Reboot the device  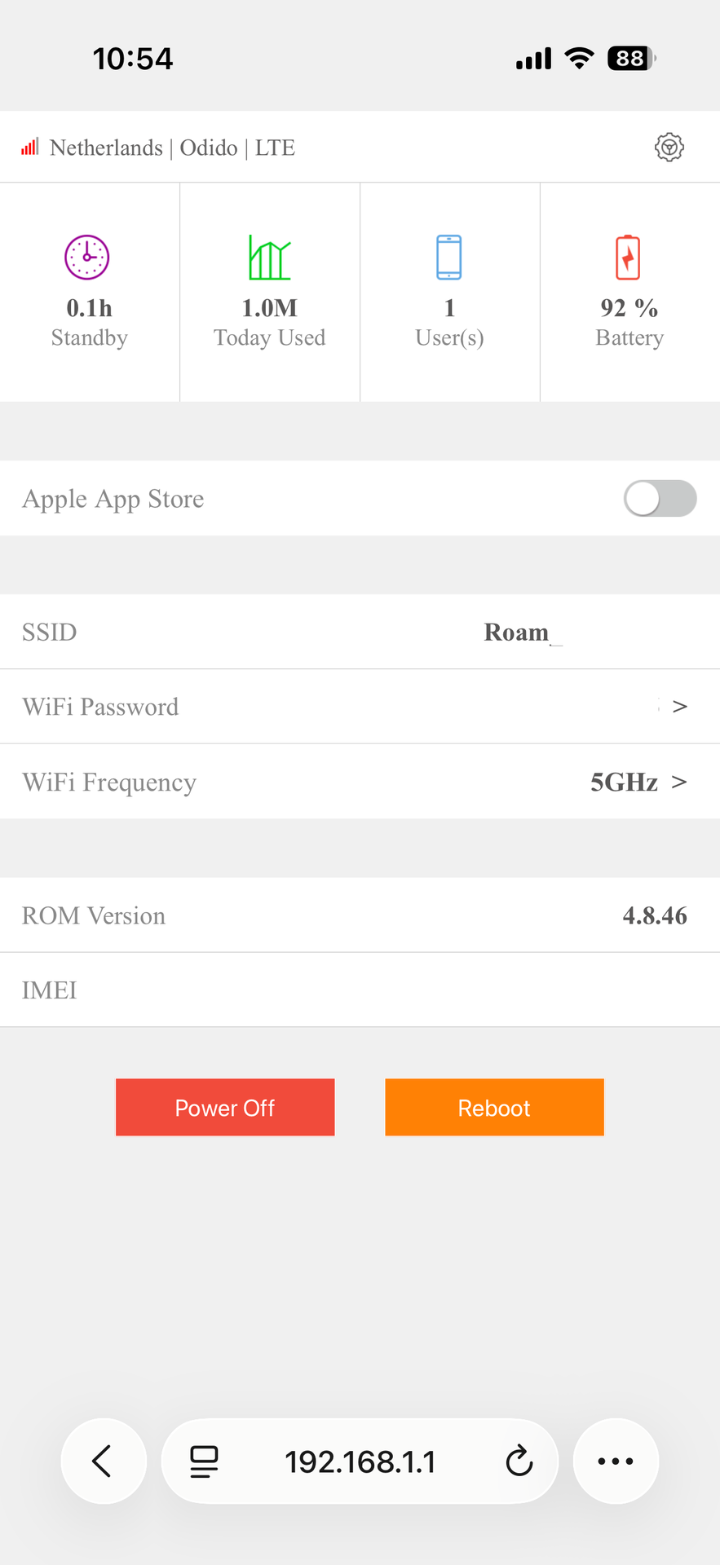tap(494, 1107)
